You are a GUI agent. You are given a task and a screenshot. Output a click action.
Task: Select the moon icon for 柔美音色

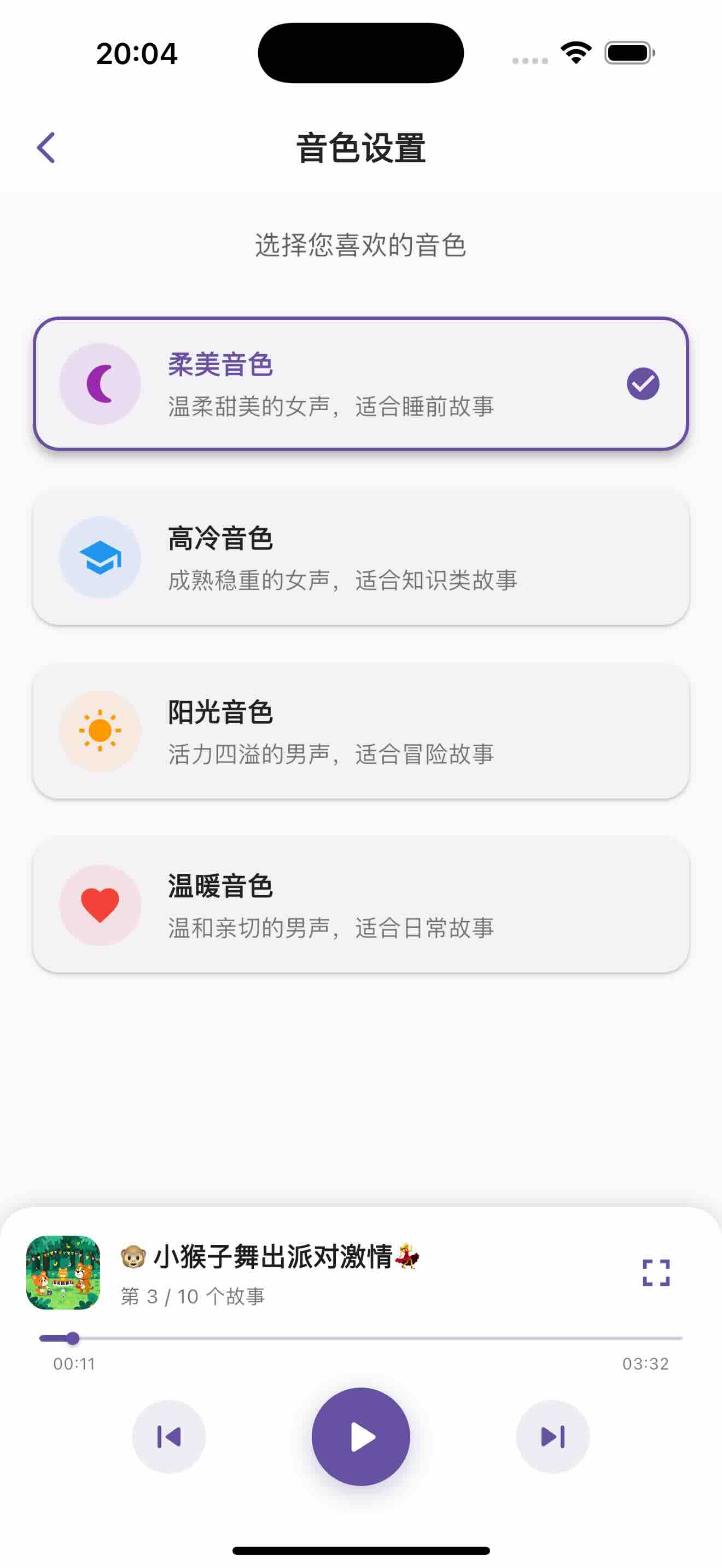(101, 383)
